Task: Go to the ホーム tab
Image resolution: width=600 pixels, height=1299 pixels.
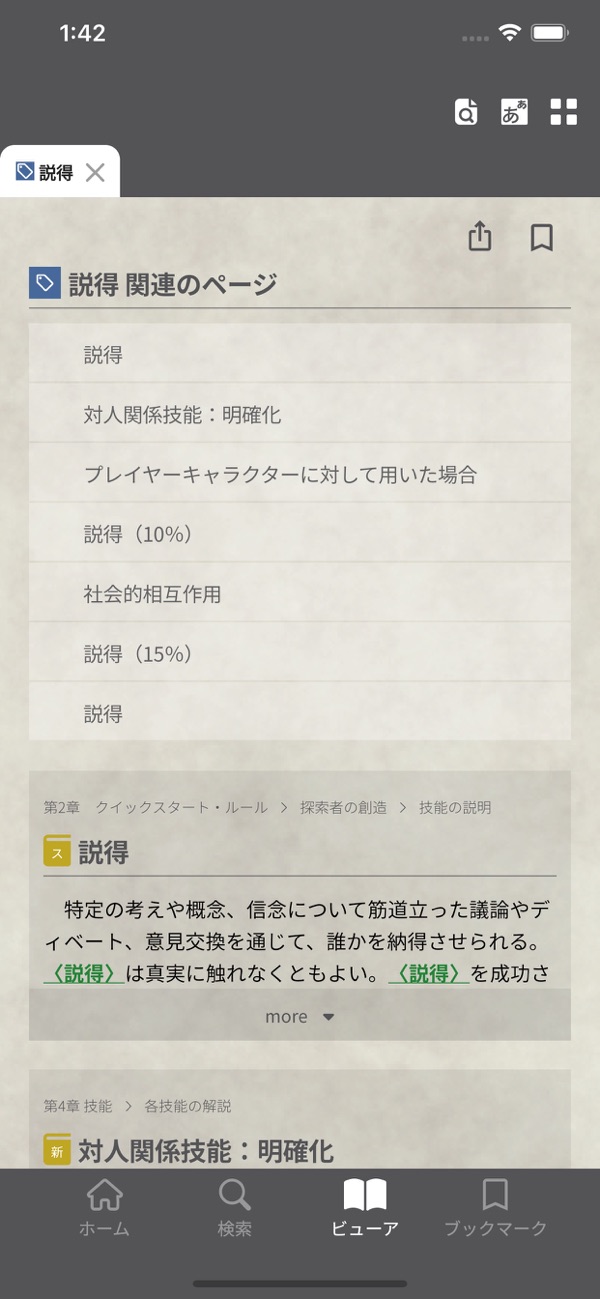Action: click(x=105, y=1208)
